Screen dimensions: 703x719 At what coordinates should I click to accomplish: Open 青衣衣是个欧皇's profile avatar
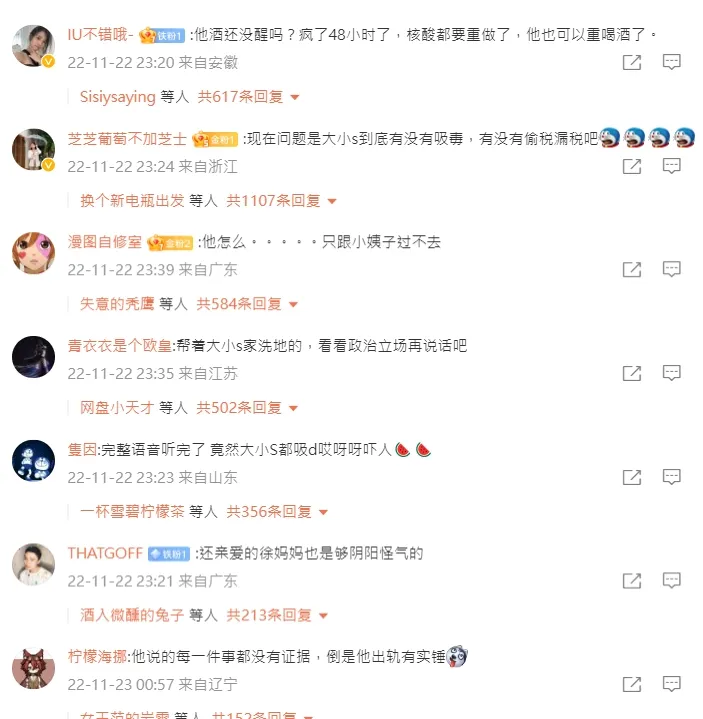(x=33, y=357)
